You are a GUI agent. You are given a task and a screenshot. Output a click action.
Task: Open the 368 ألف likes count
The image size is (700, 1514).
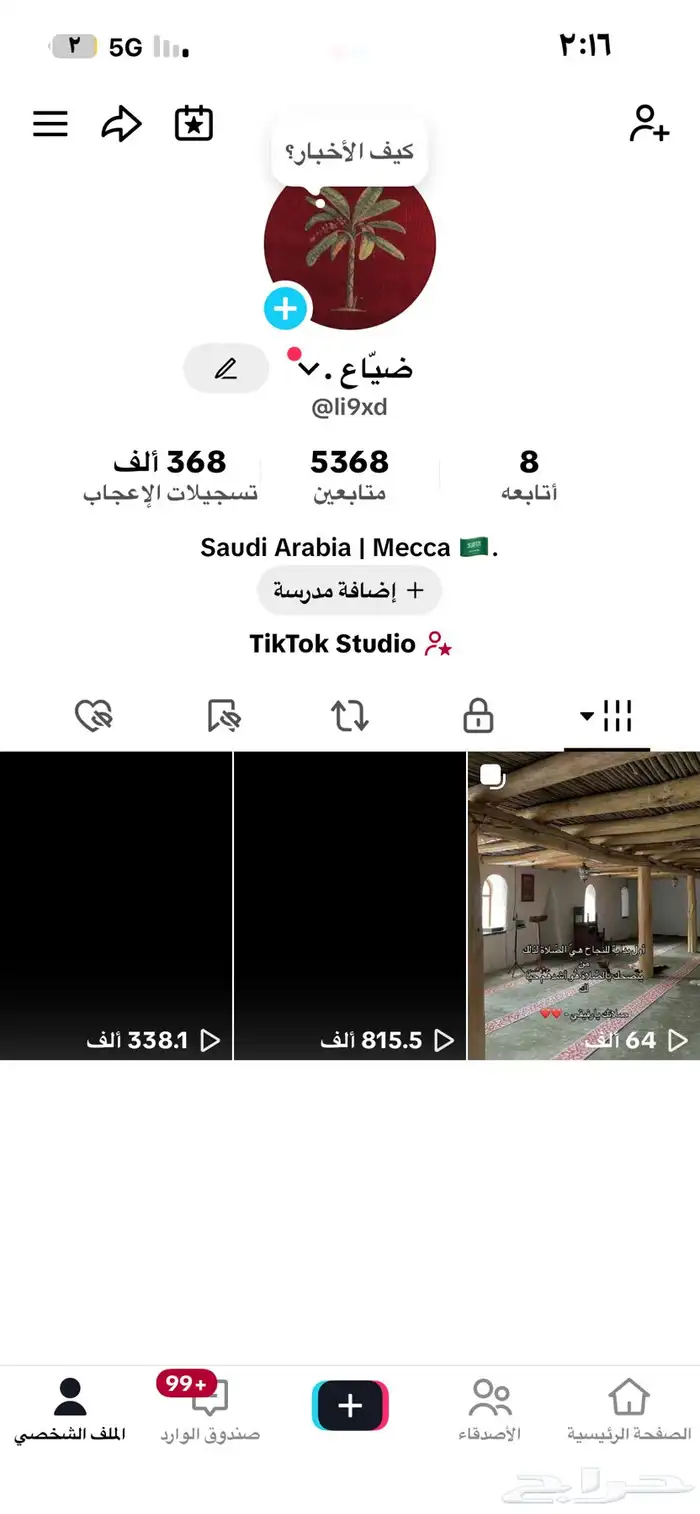click(170, 474)
